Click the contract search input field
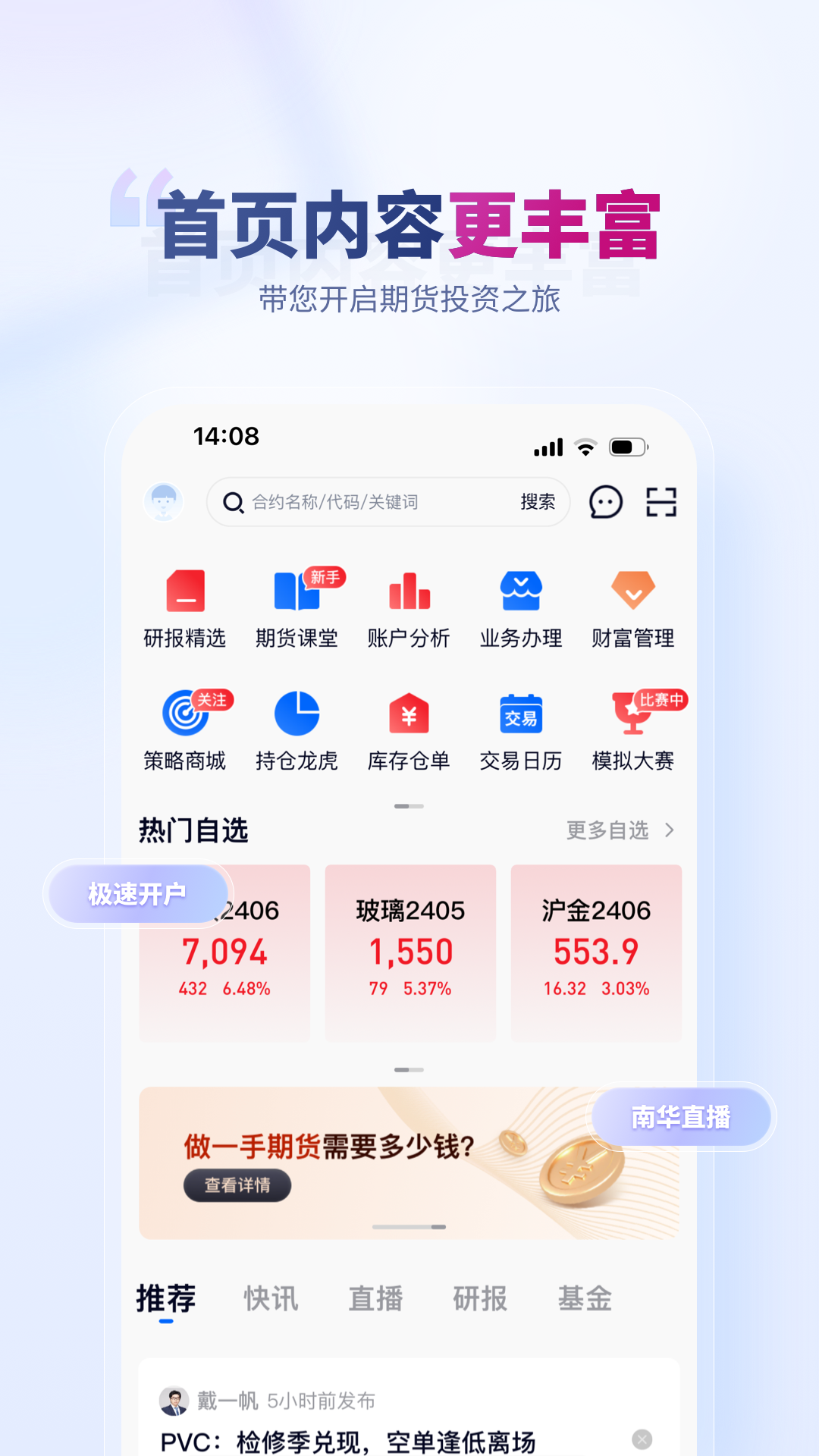The width and height of the screenshot is (819, 1456). (x=372, y=502)
